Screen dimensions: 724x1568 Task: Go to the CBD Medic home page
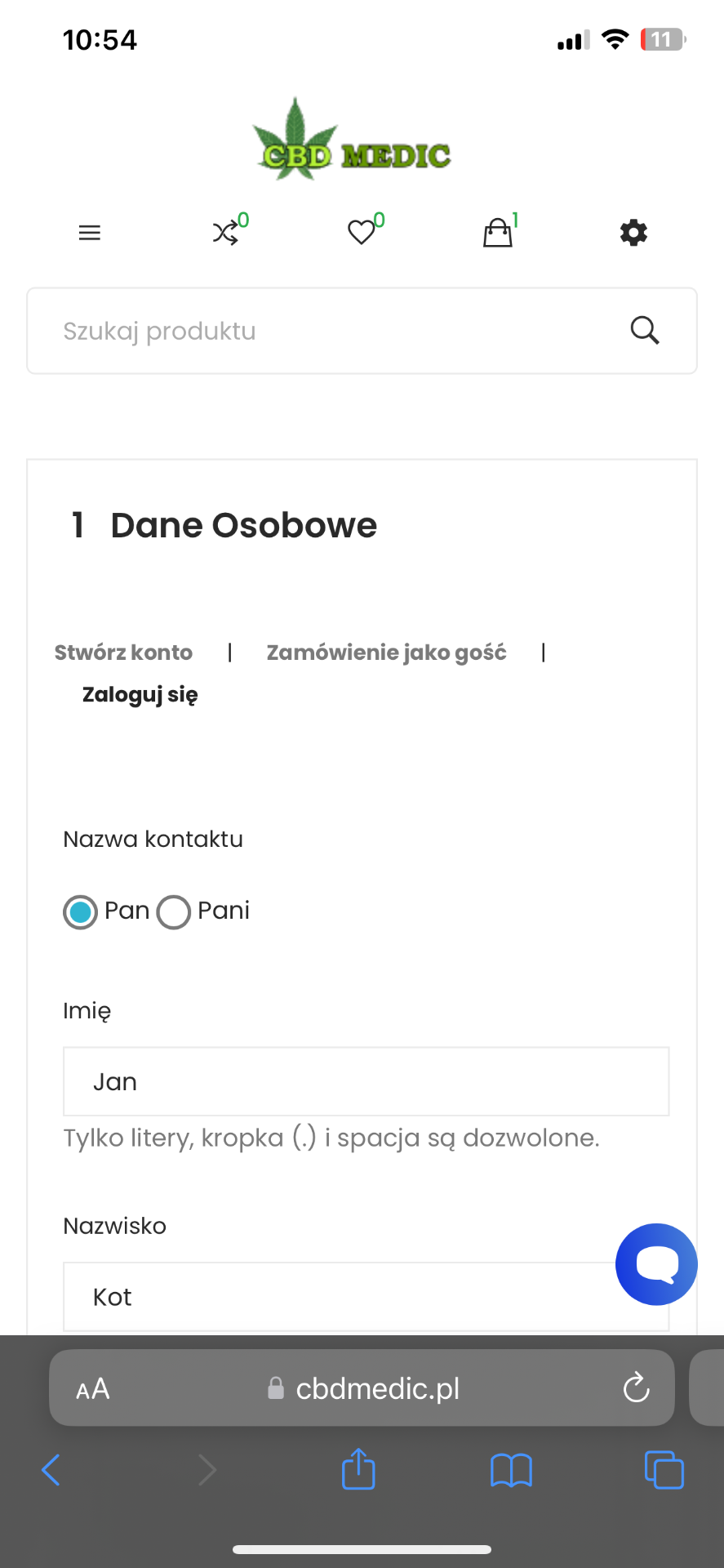click(353, 140)
